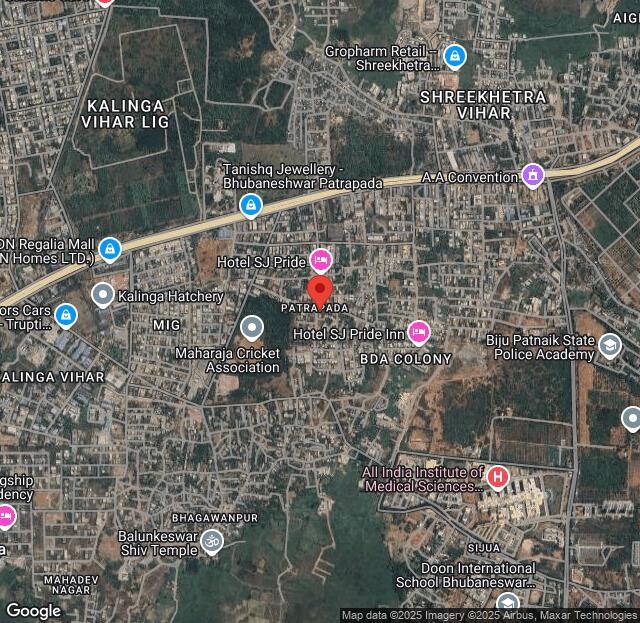Open Tanishq Jewellery shop marker
The width and height of the screenshot is (640, 623).
(x=251, y=206)
